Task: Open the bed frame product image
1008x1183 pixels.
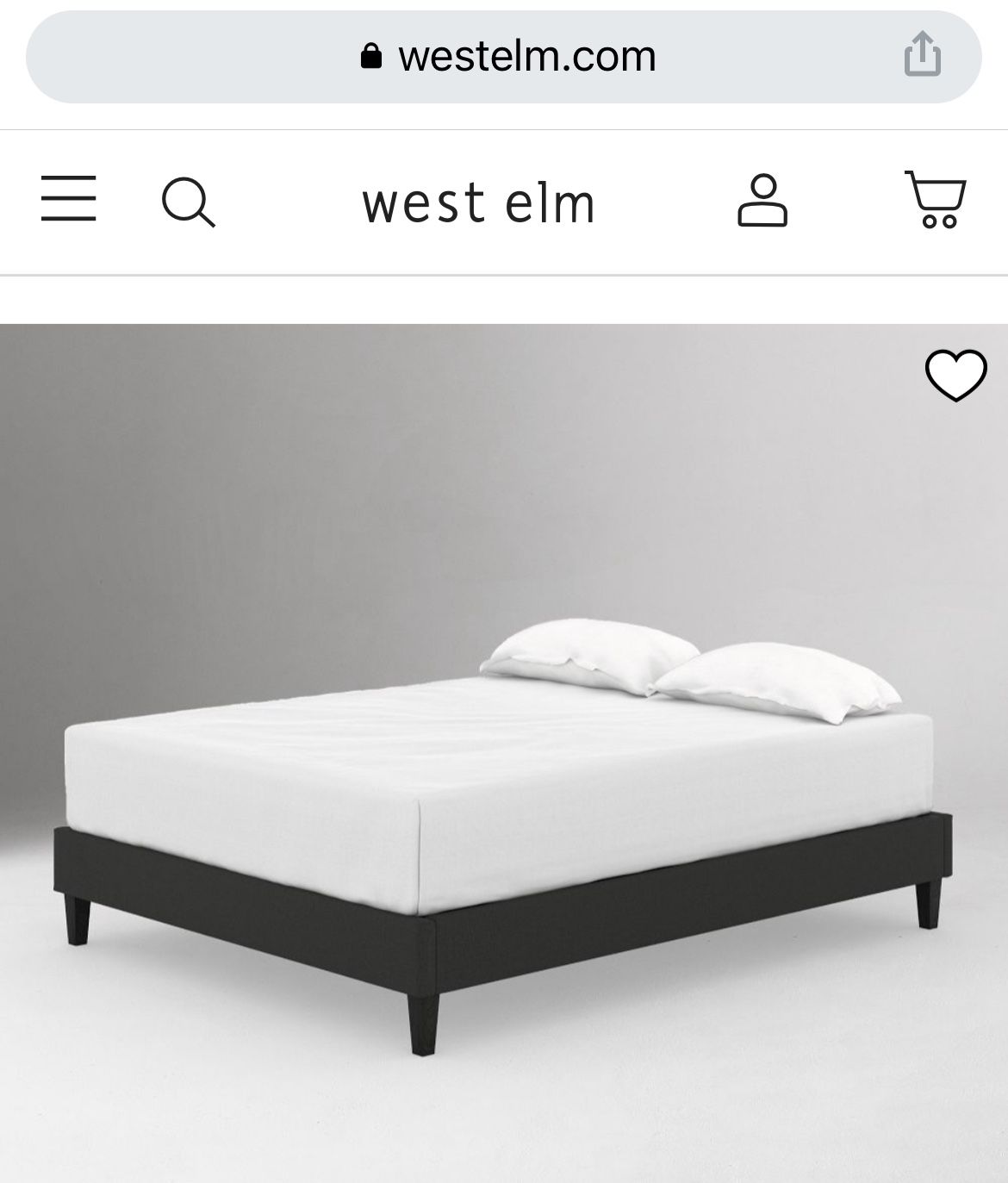Action: click(504, 775)
